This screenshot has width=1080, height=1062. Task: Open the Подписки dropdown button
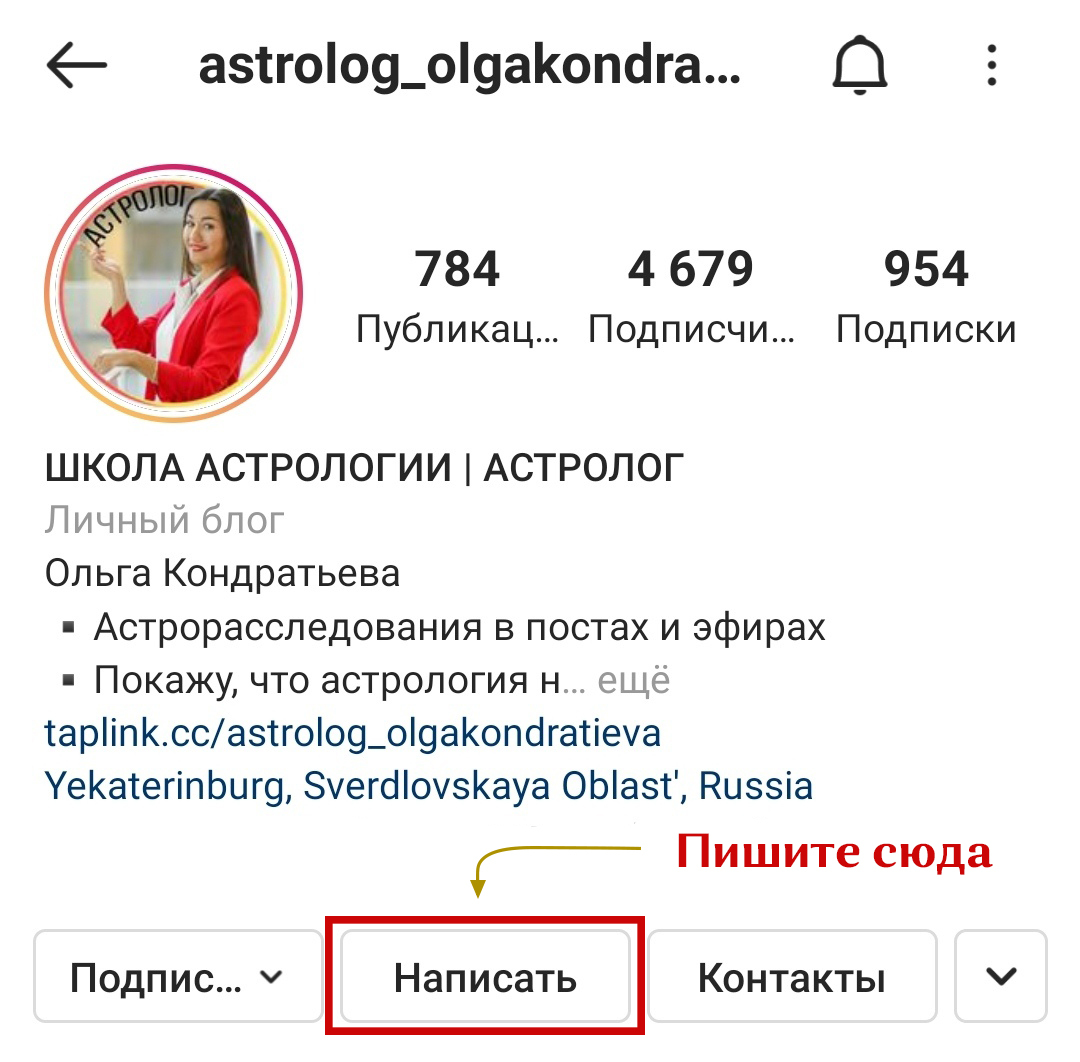click(178, 976)
